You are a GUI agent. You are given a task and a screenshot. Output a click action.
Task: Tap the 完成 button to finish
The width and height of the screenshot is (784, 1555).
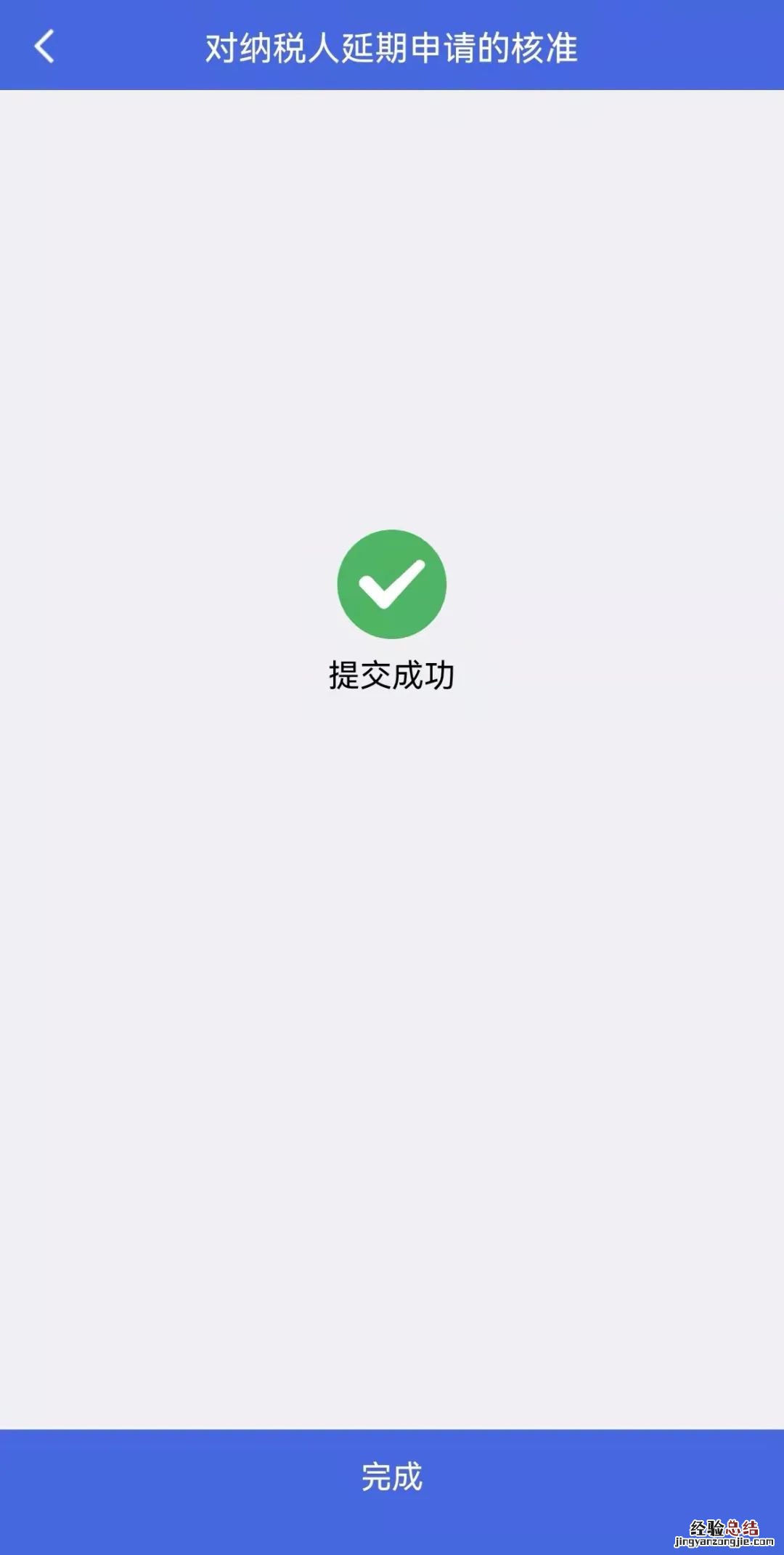click(x=392, y=1476)
